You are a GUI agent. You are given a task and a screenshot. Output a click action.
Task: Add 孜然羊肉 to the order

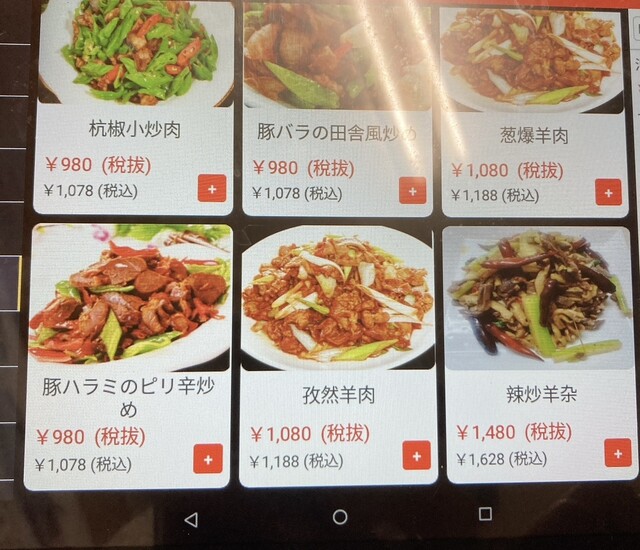pyautogui.click(x=416, y=455)
